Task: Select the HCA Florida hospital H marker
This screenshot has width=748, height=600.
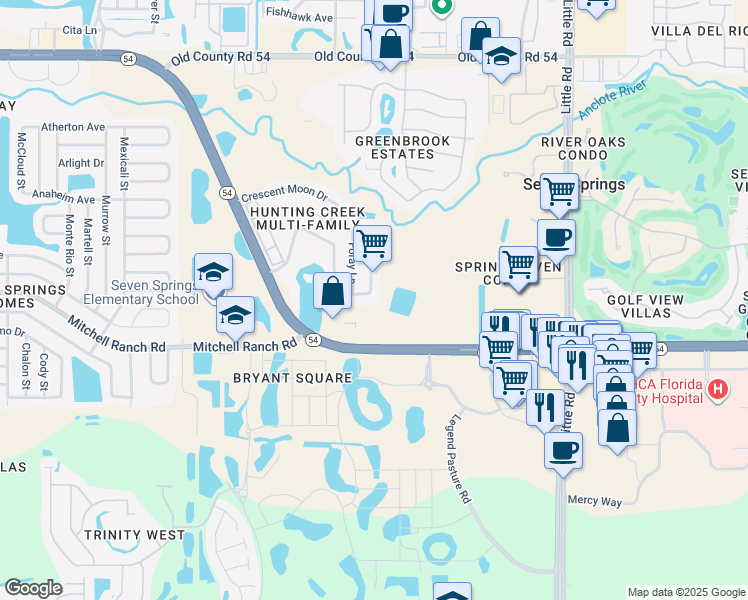Action: pyautogui.click(x=718, y=389)
